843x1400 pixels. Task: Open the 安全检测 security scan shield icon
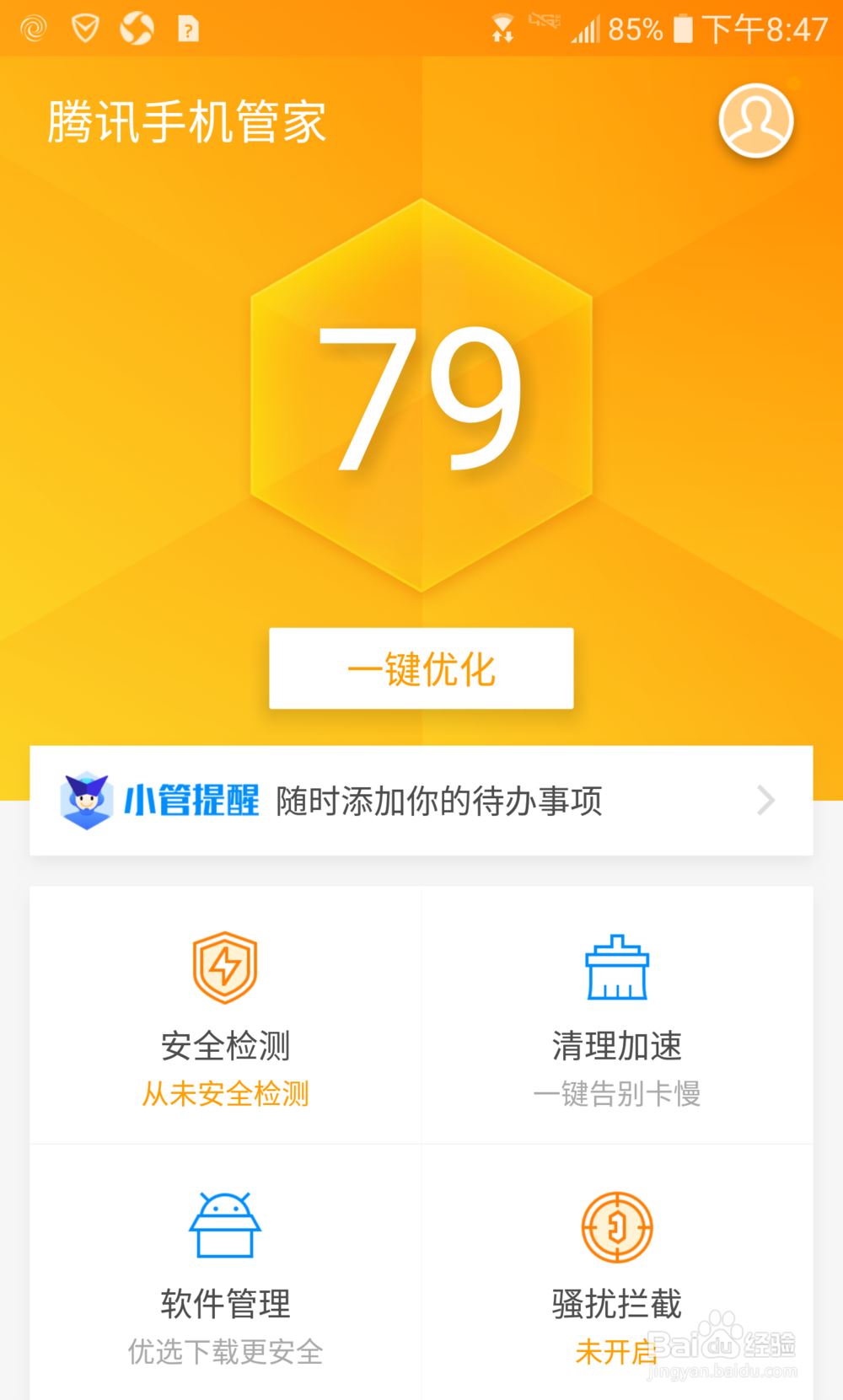pyautogui.click(x=223, y=968)
